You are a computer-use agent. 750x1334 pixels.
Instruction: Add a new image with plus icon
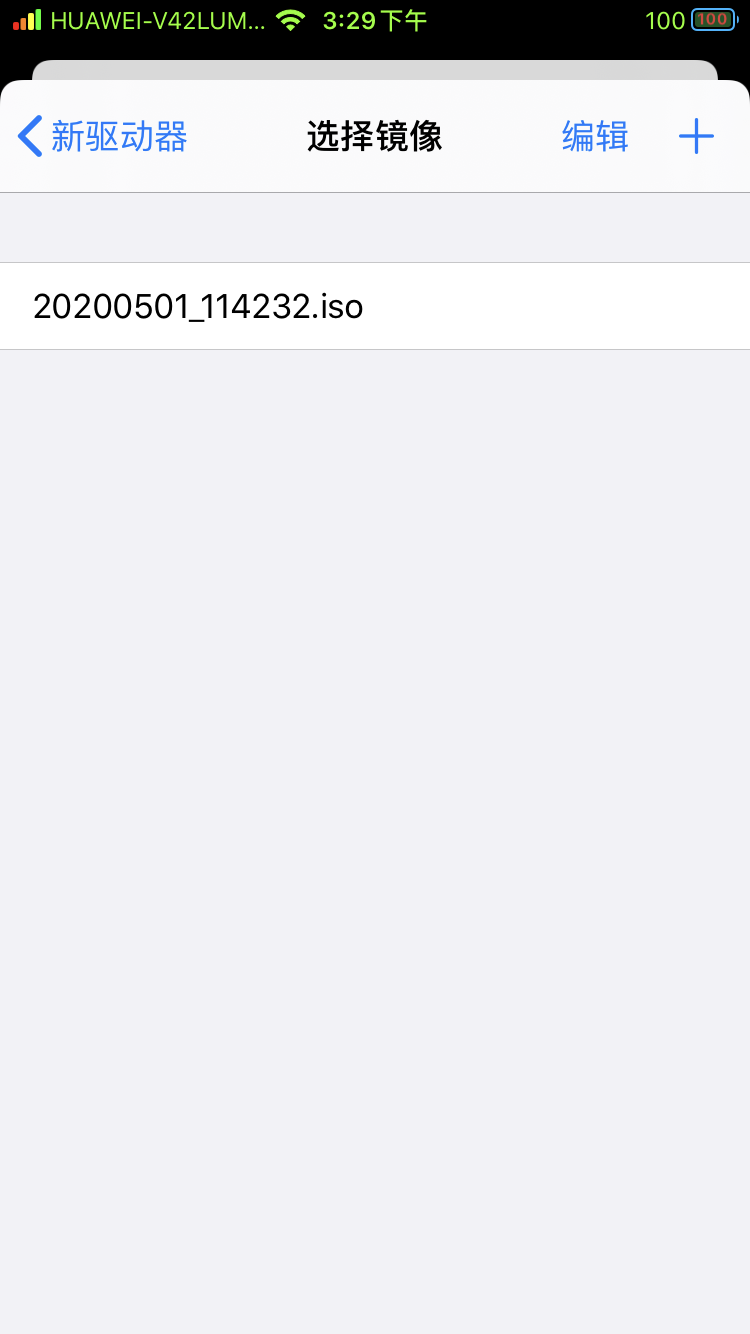[696, 137]
